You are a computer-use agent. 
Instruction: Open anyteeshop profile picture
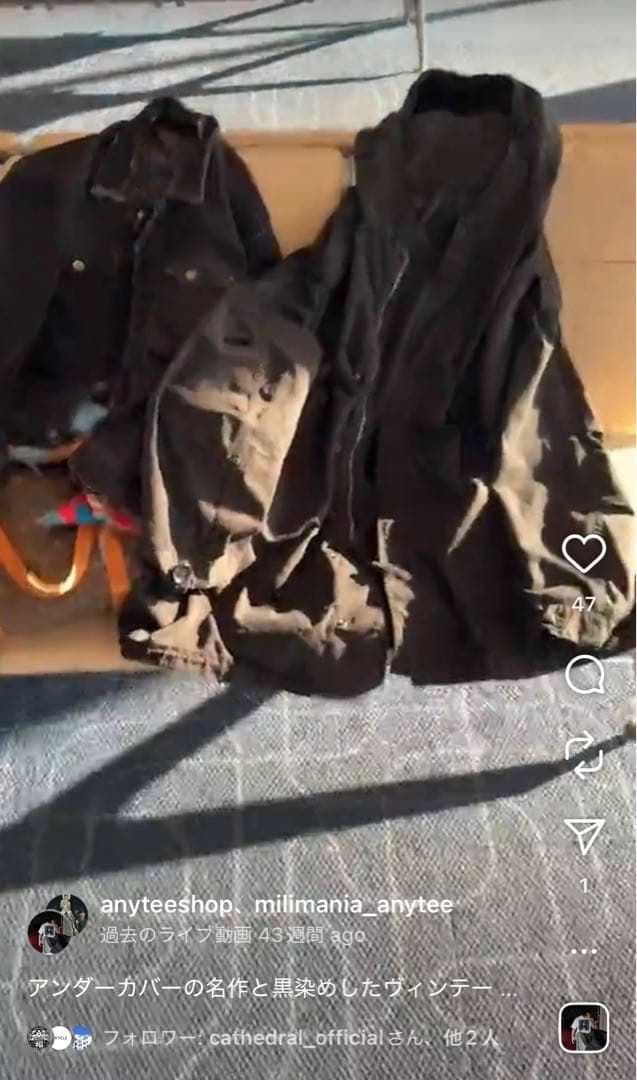point(57,922)
